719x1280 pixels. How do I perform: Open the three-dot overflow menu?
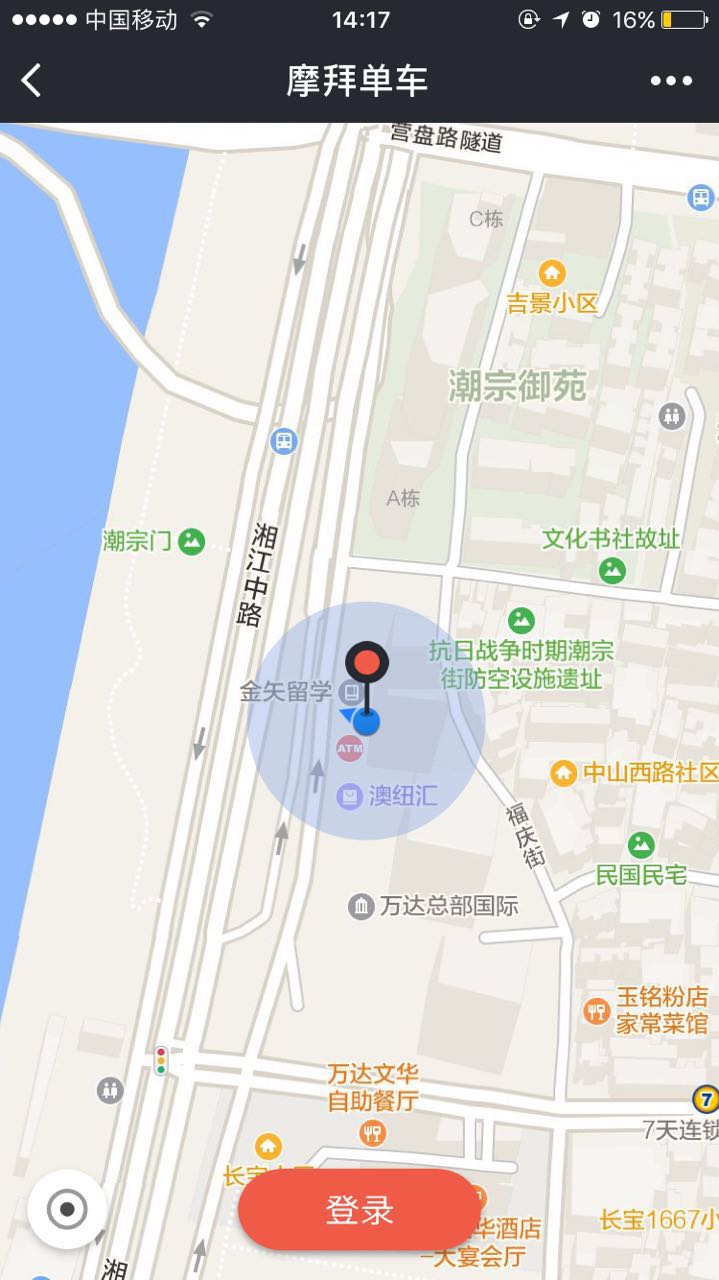(671, 81)
